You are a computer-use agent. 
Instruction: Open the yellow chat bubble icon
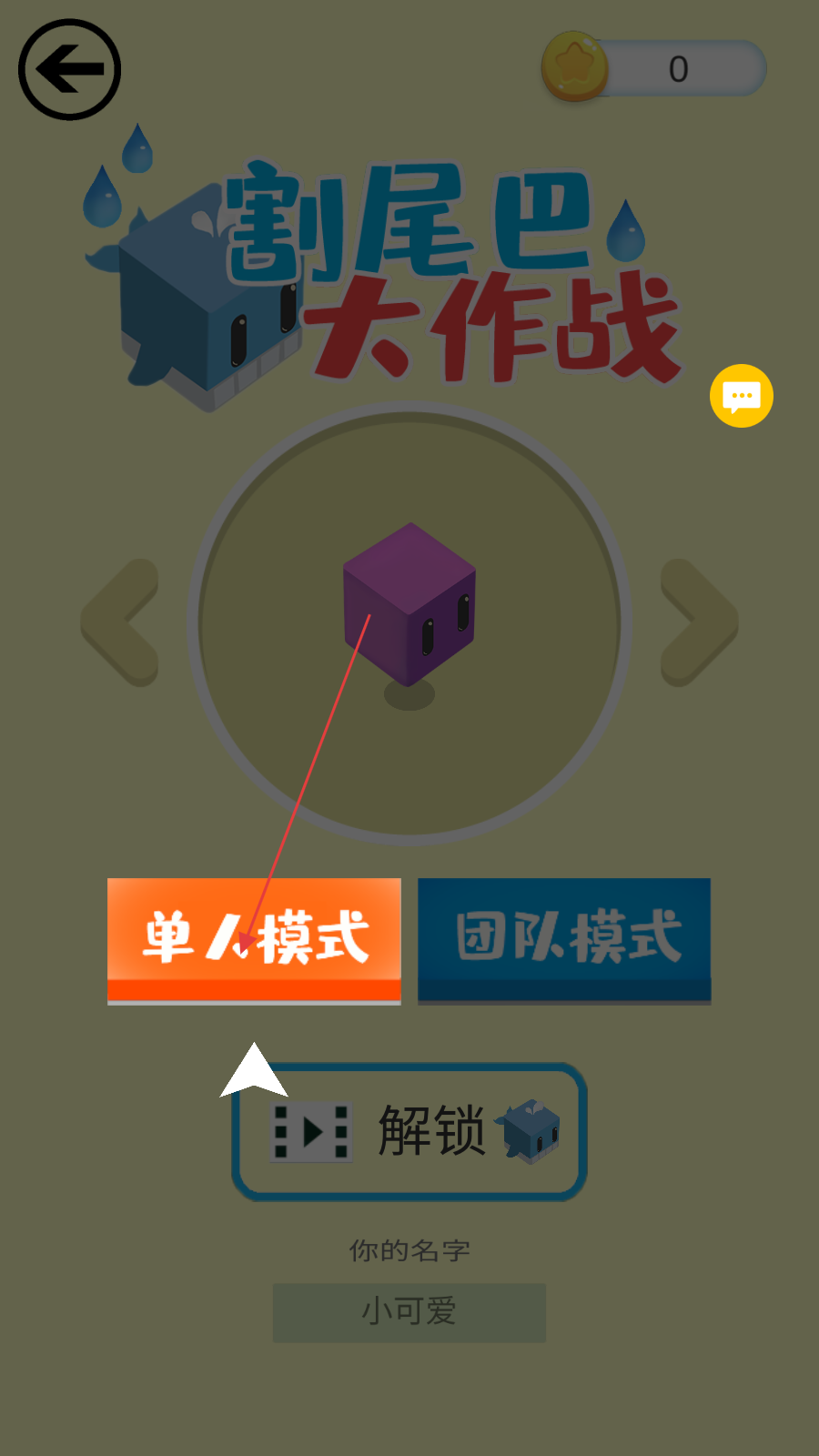742,396
